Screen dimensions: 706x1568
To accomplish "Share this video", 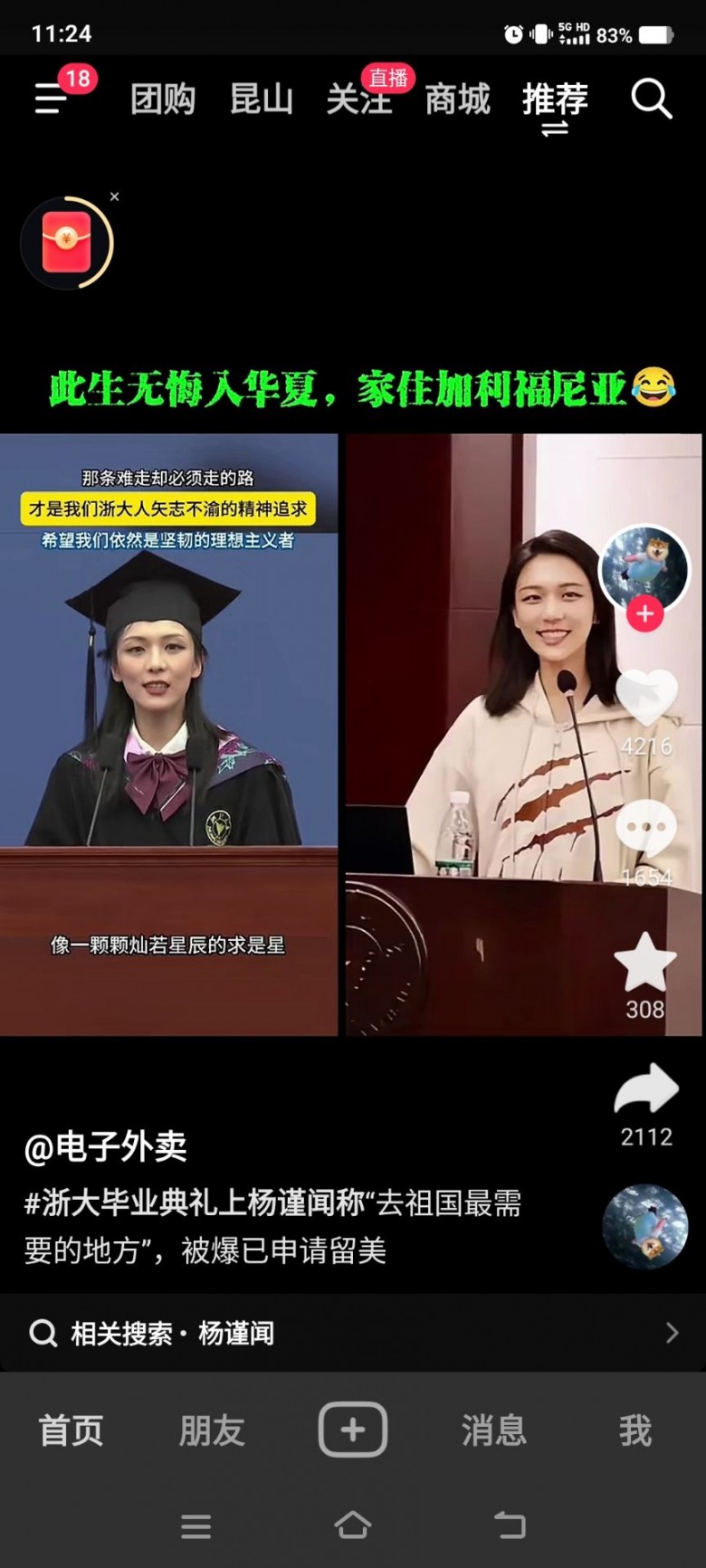I will (x=646, y=1090).
